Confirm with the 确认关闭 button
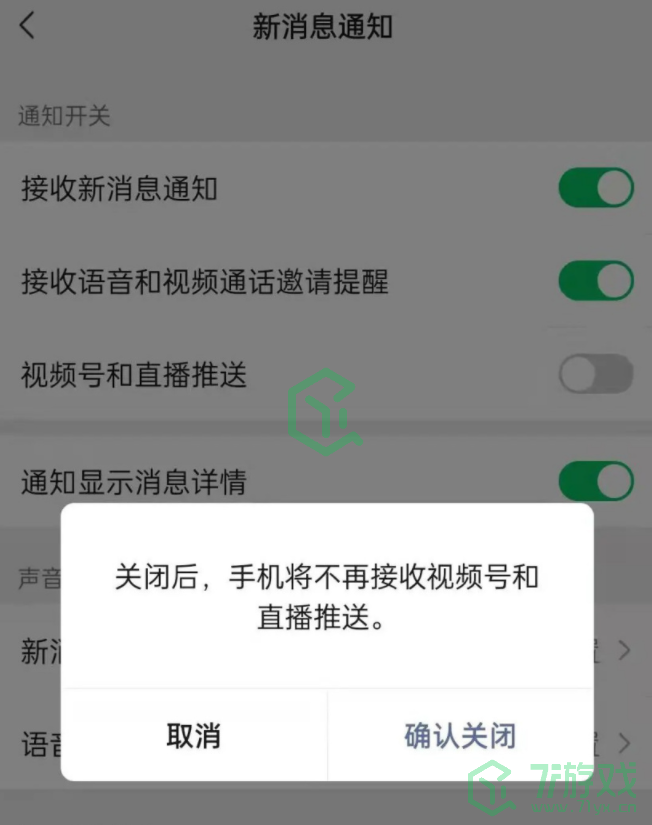The image size is (652, 825). click(x=460, y=736)
